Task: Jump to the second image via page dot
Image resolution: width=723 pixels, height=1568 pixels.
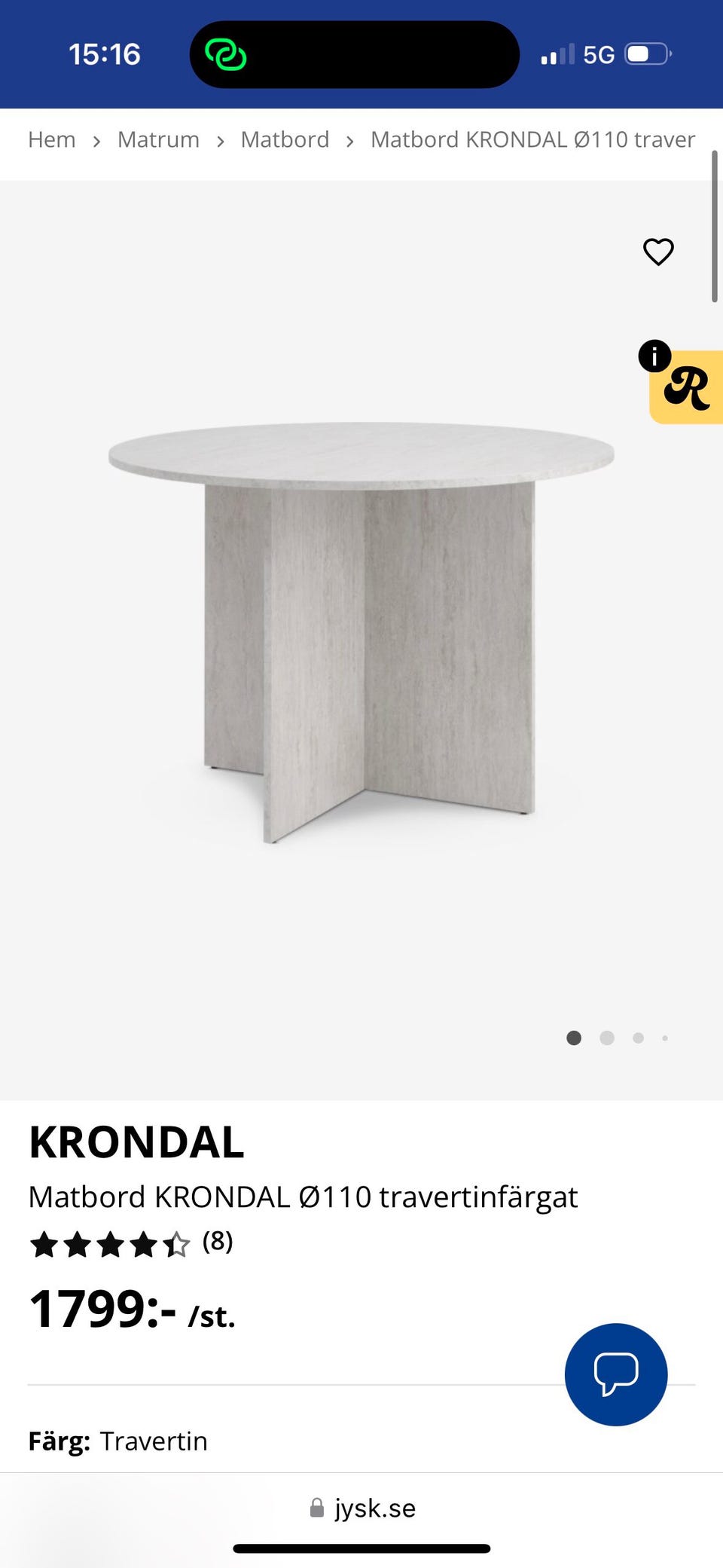Action: 607,1038
